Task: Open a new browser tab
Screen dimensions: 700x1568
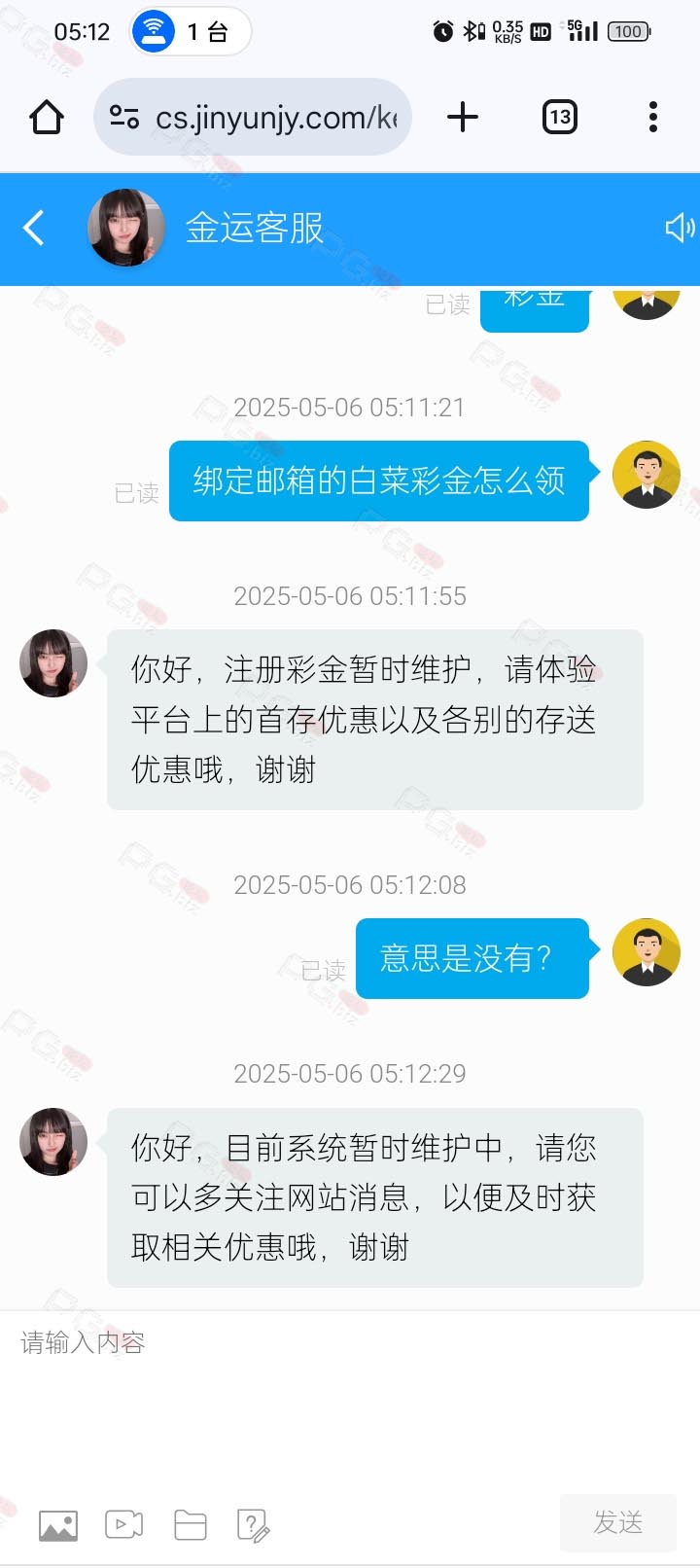Action: point(463,118)
